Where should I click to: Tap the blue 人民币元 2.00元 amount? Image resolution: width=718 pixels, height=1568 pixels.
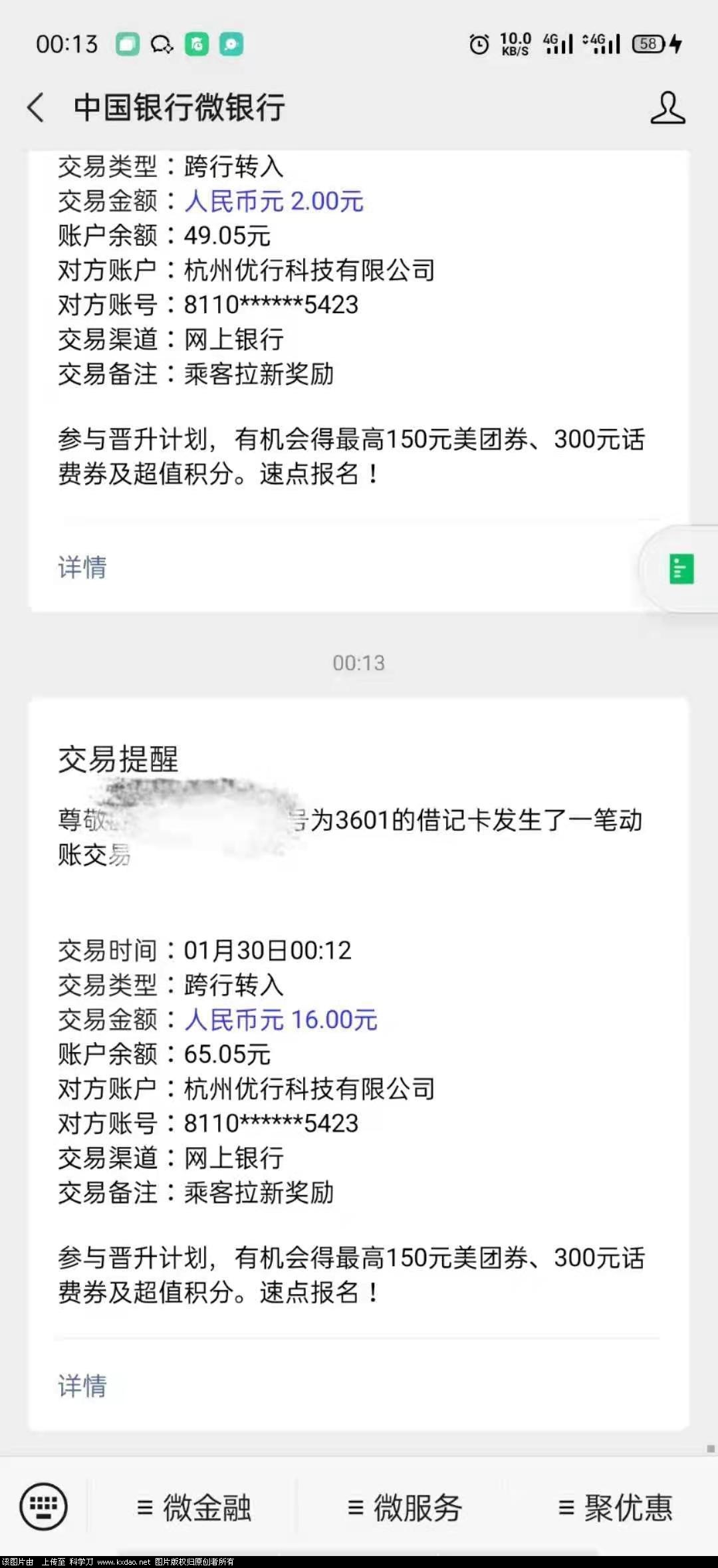pos(273,201)
